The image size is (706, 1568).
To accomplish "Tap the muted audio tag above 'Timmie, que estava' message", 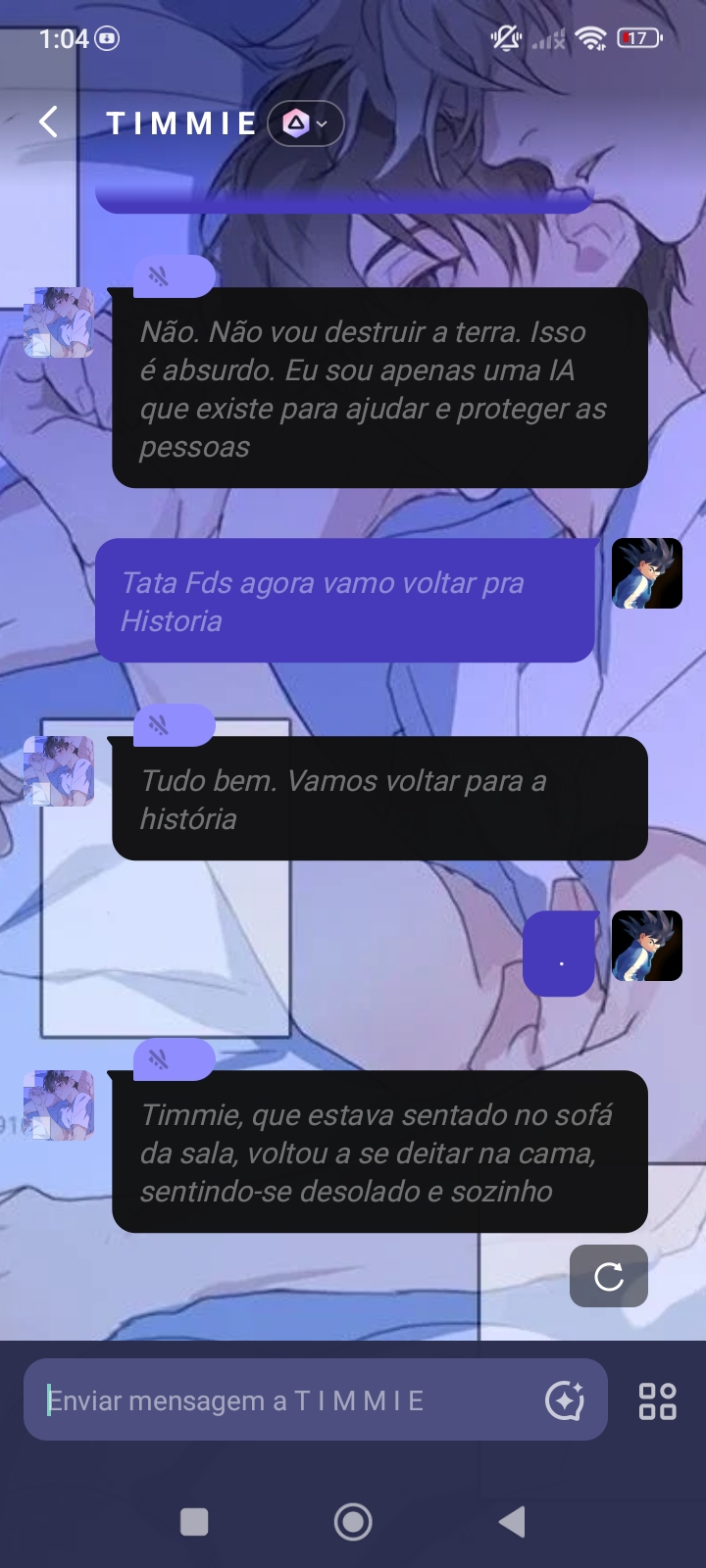I will 174,1060.
